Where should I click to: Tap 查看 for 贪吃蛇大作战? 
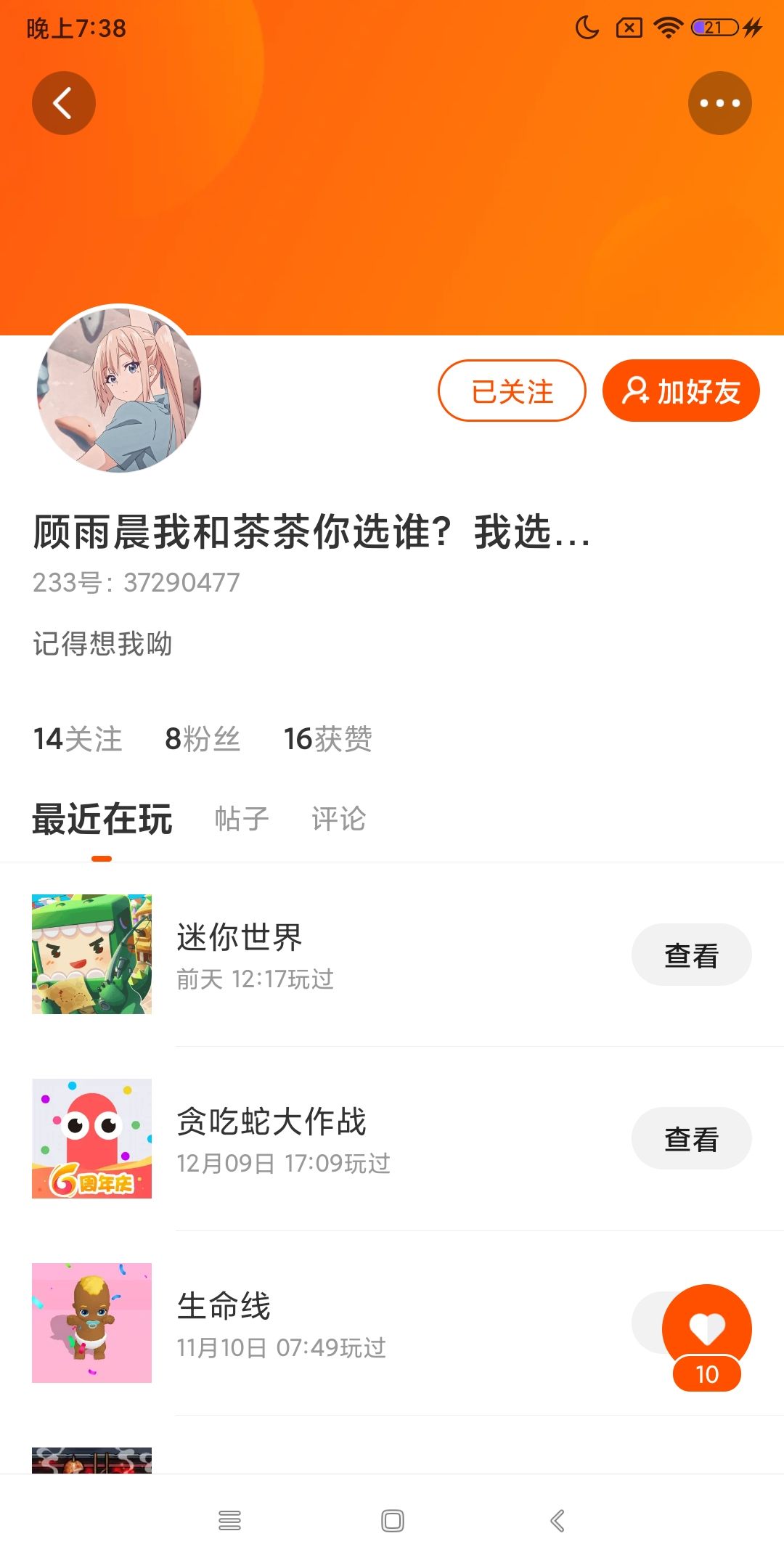(691, 1138)
